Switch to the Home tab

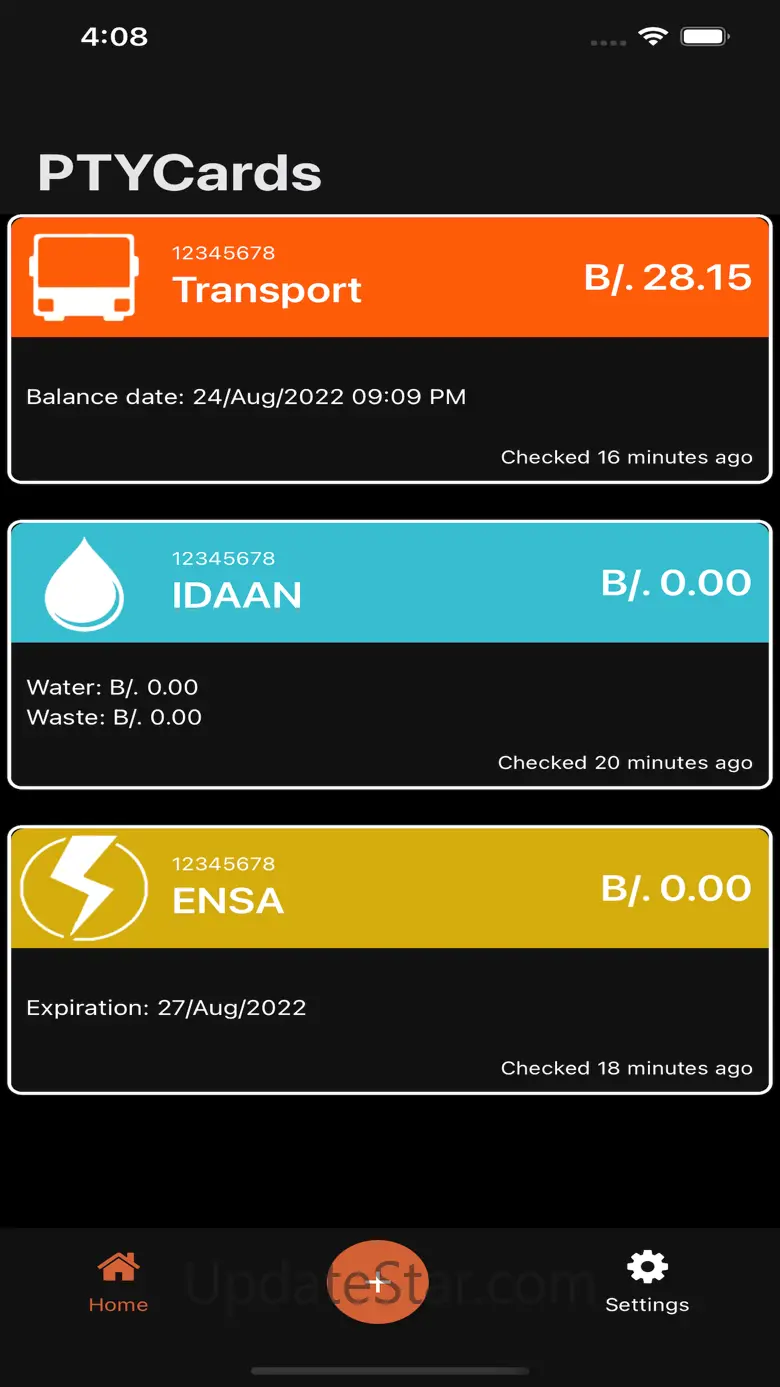118,1282
